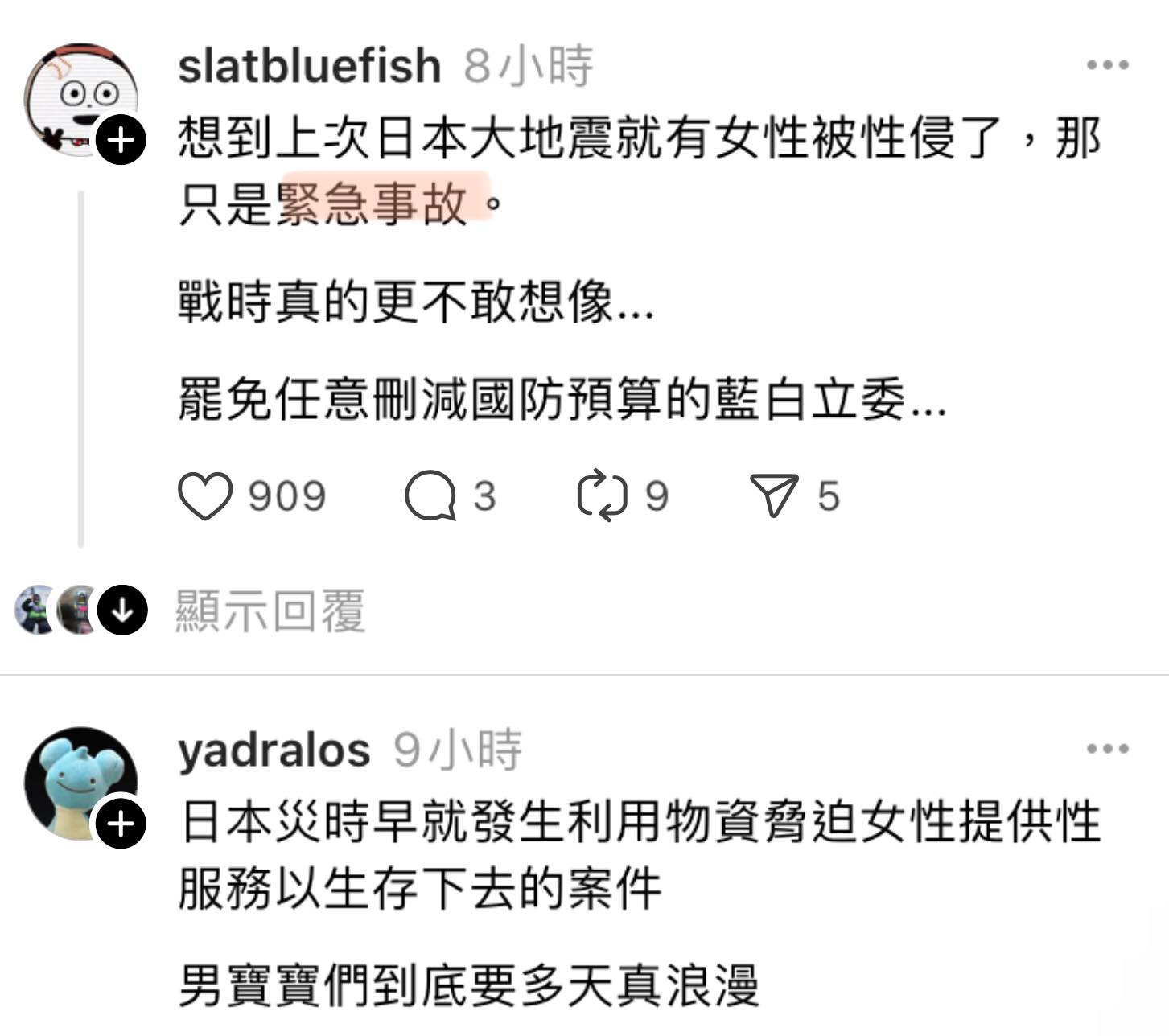Viewport: 1169px width, 1036px height.
Task: Follow yadralos via plus badge
Action: (x=121, y=824)
